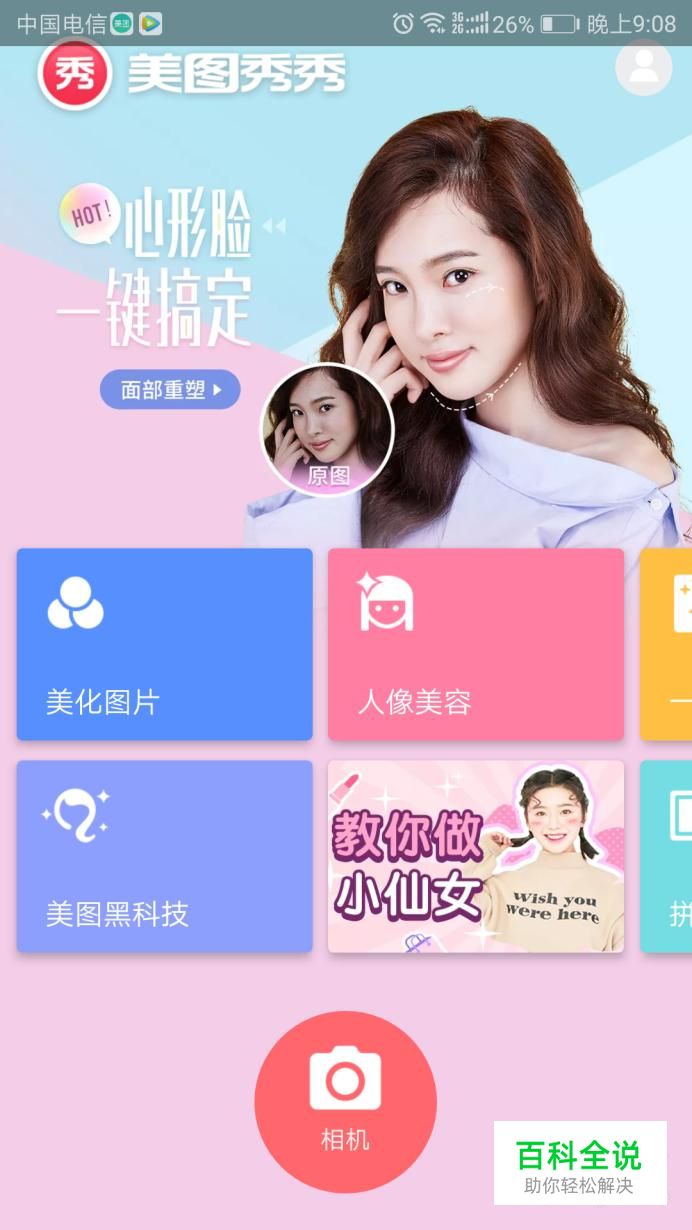Screen dimensions: 692x1230
Task: Open the 教你做小仙女 banner card
Action: [x=476, y=856]
